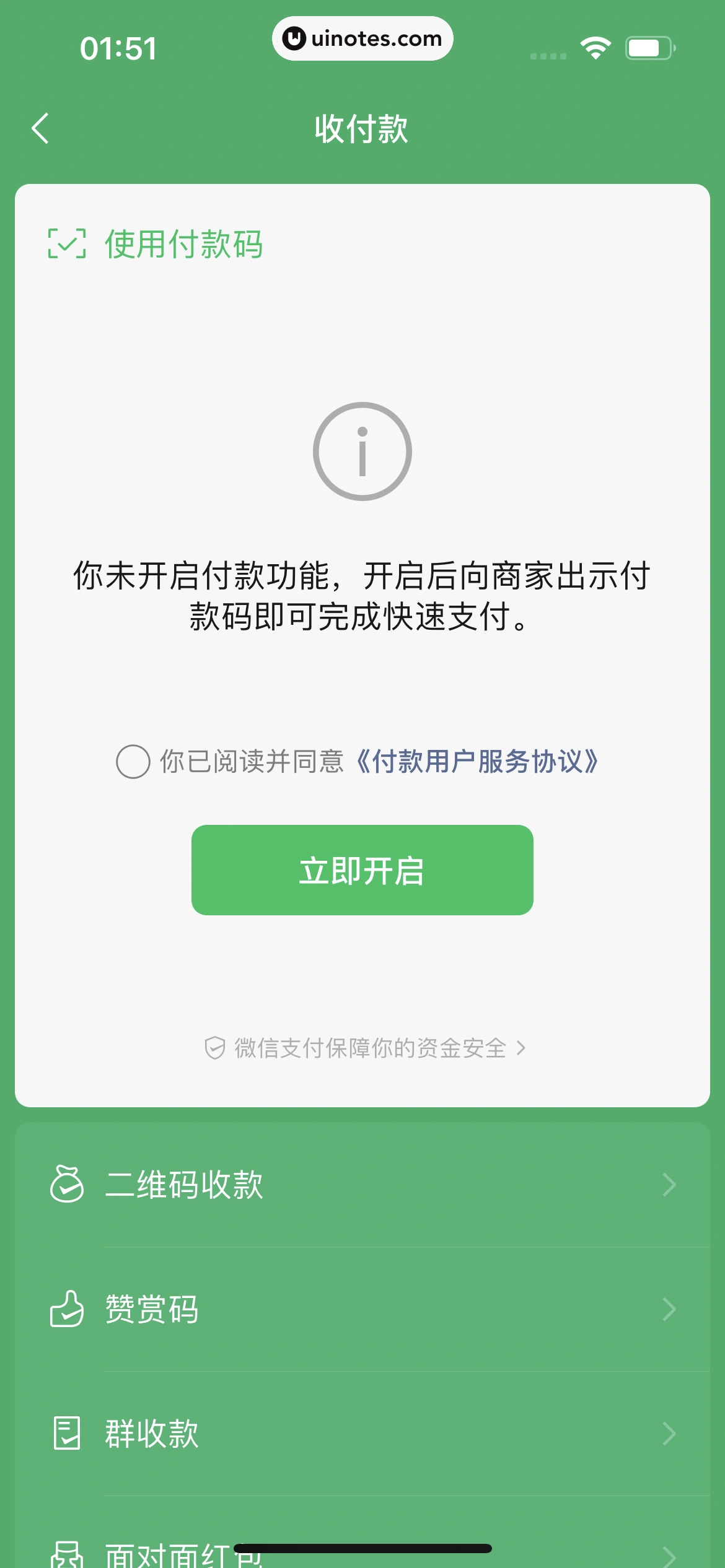Open 二维码收款 row
Screen dimensions: 725x1568
click(x=362, y=1185)
